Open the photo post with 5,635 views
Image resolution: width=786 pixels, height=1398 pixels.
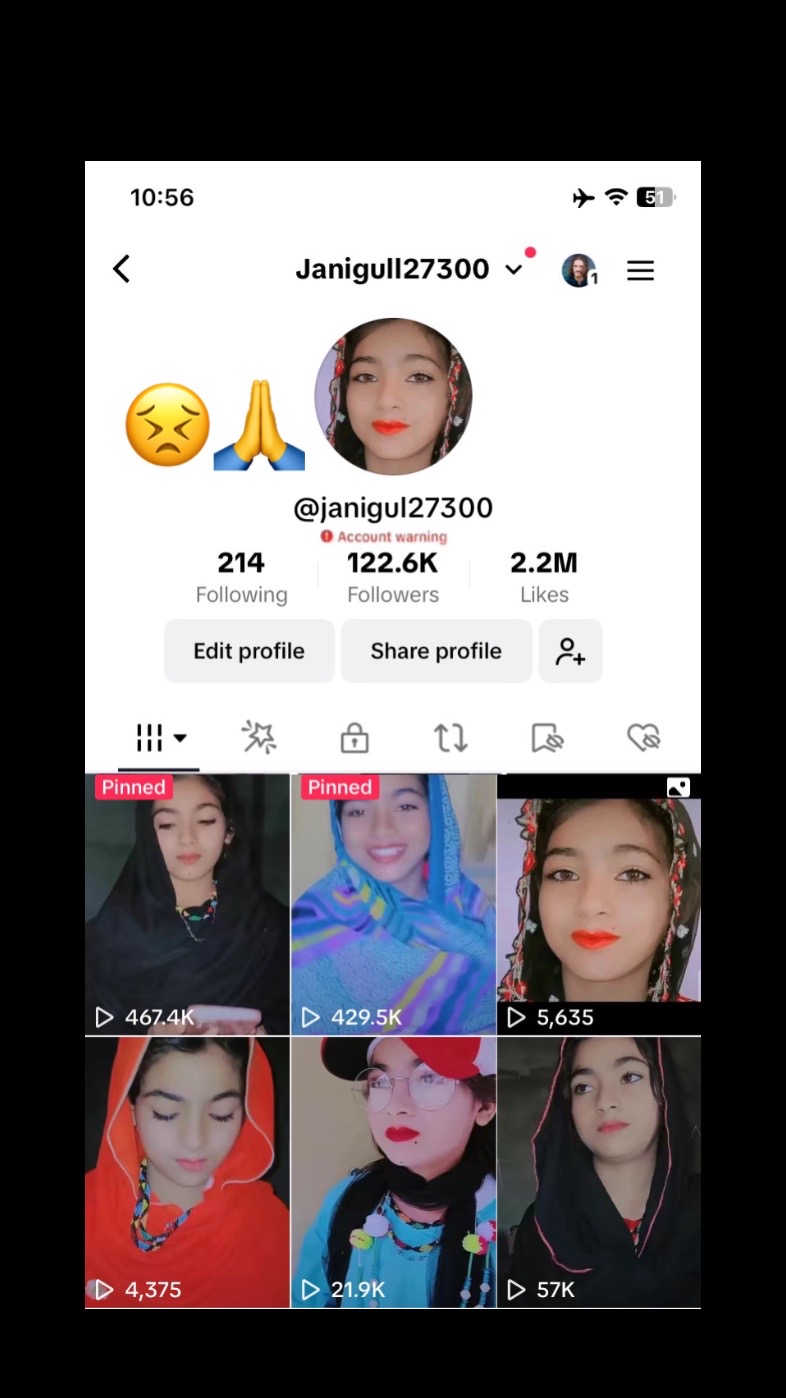[x=599, y=904]
